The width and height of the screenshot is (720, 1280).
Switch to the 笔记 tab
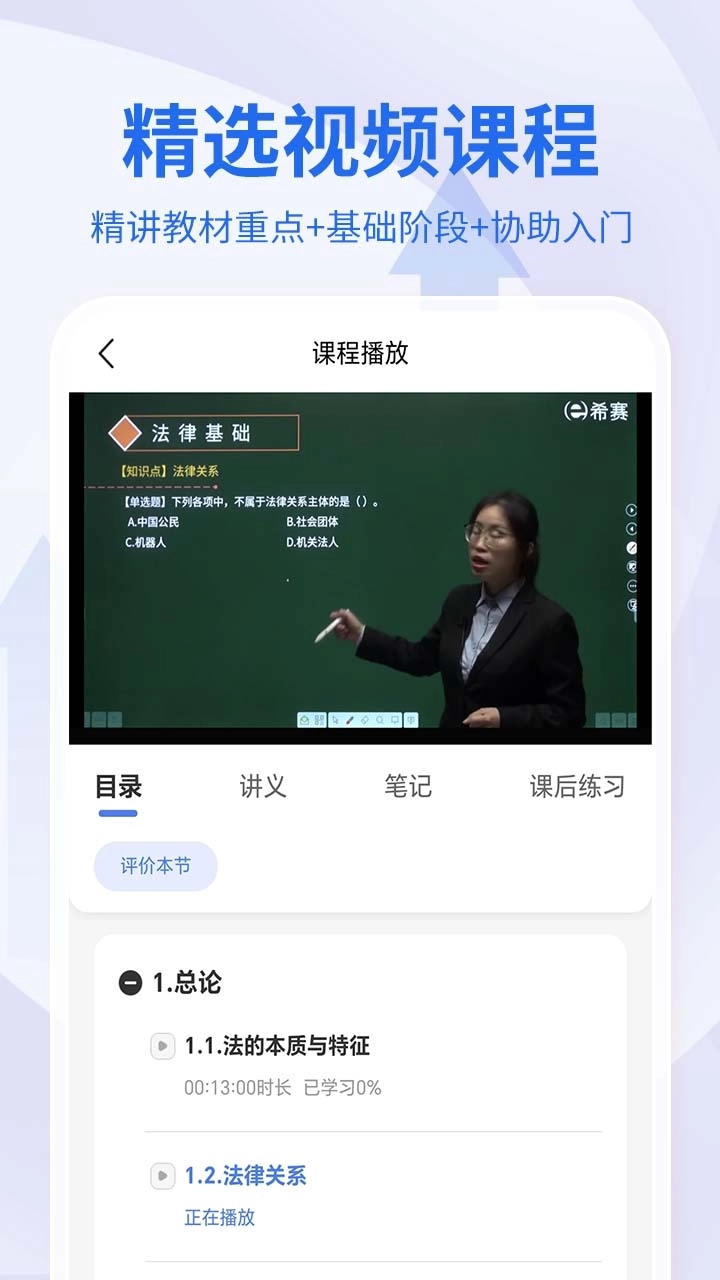point(406,787)
